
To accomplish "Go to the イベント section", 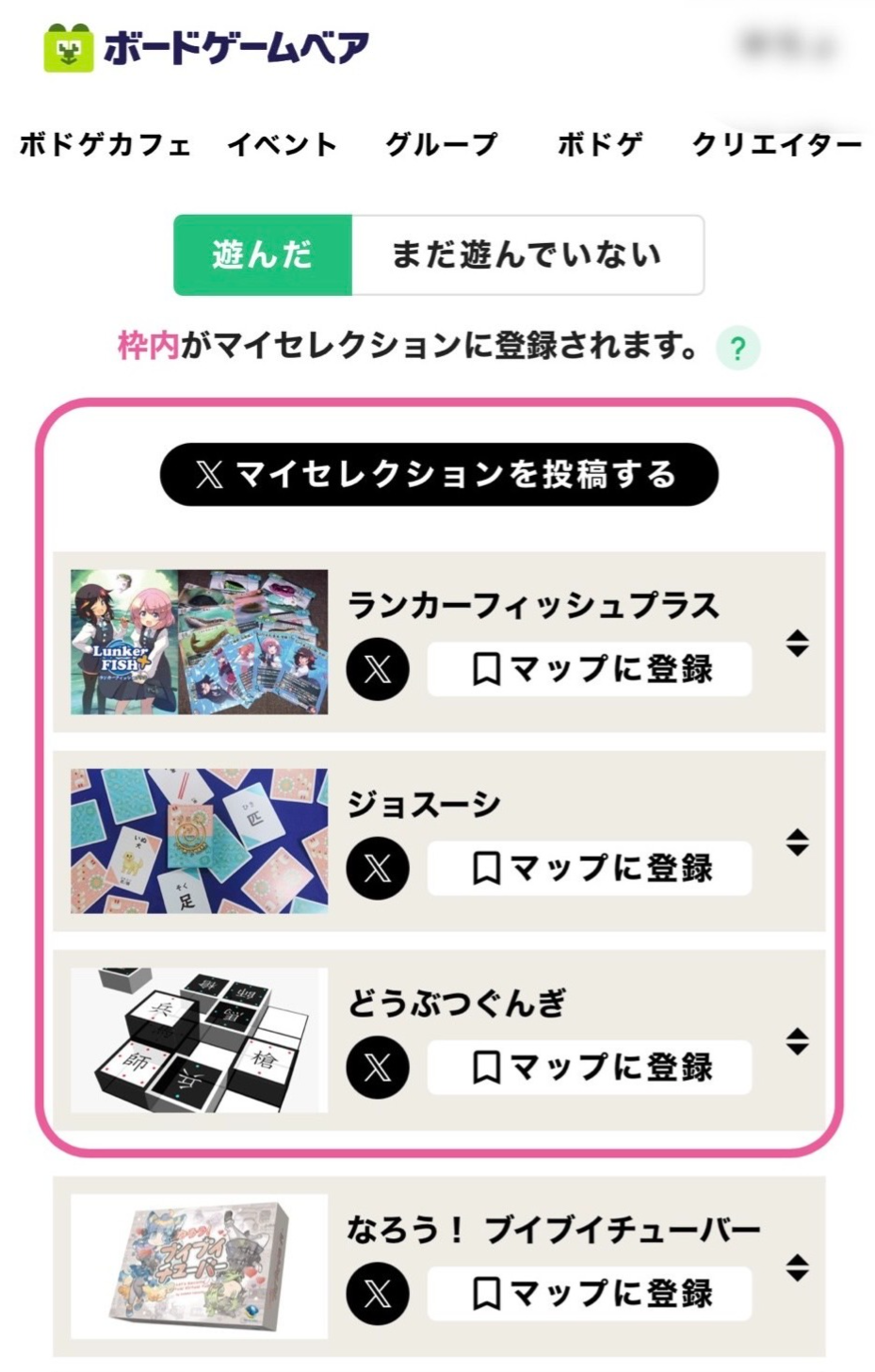I will pos(282,144).
